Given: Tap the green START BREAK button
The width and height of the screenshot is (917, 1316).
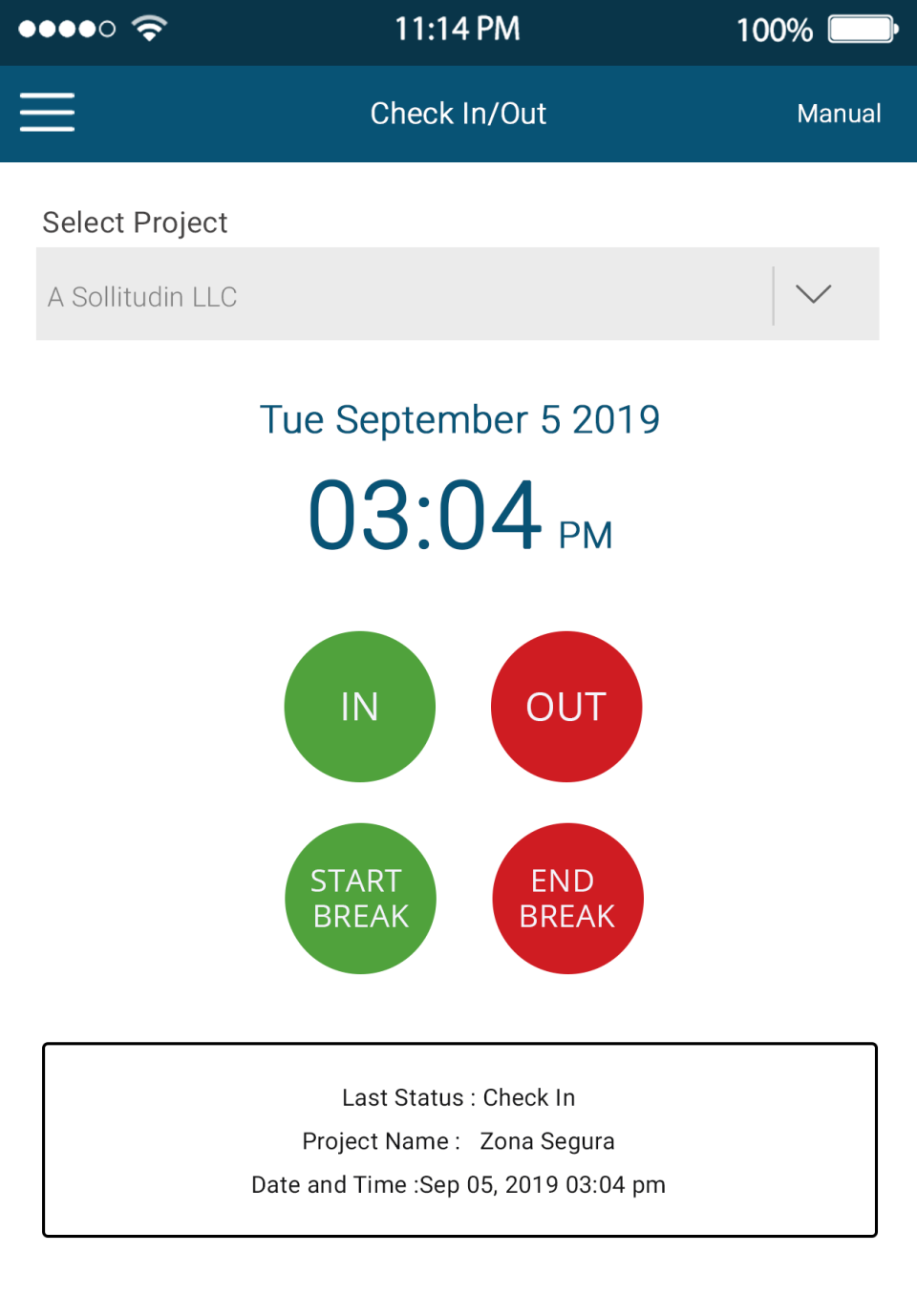Looking at the screenshot, I should (360, 898).
